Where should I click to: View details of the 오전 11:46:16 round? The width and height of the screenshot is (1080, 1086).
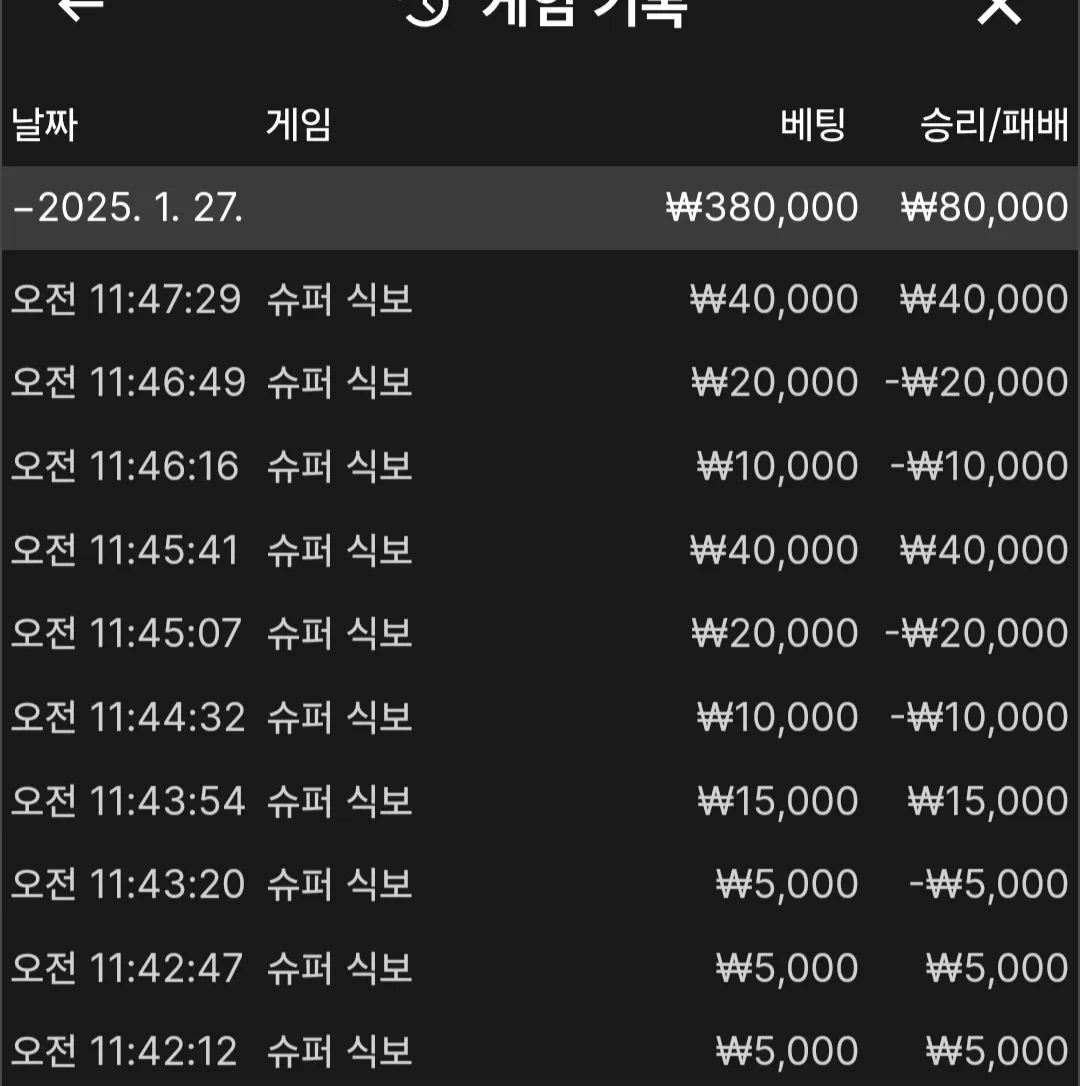(x=540, y=466)
